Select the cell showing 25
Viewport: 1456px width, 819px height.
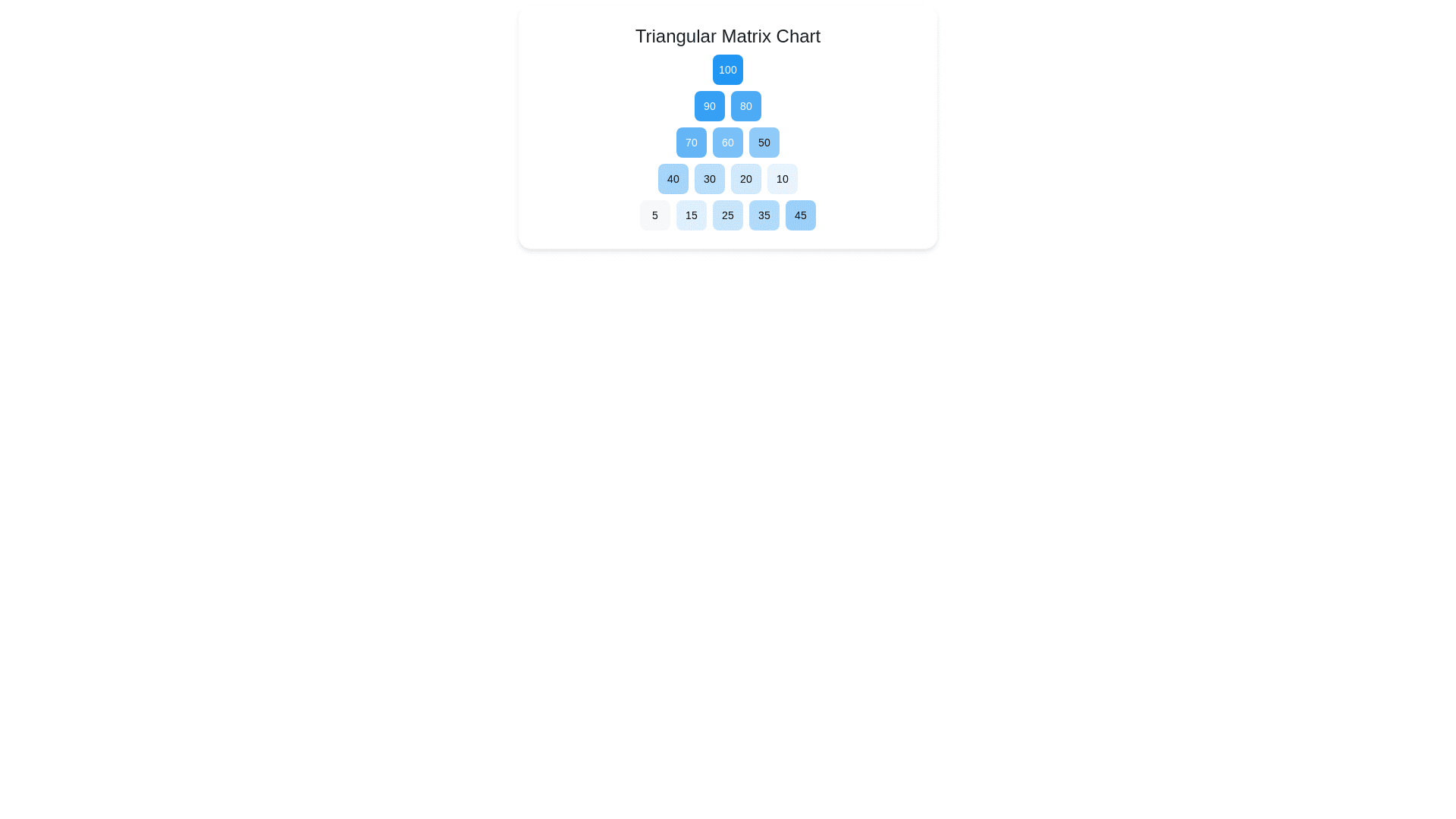(x=727, y=215)
